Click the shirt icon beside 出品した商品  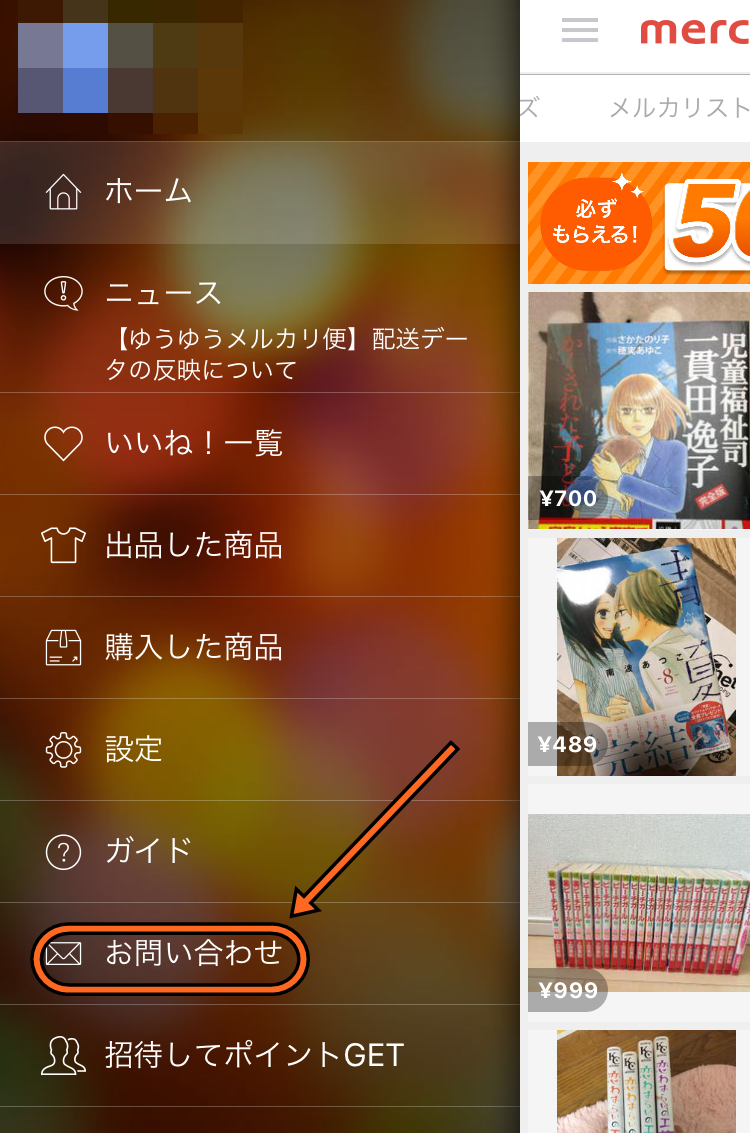64,546
